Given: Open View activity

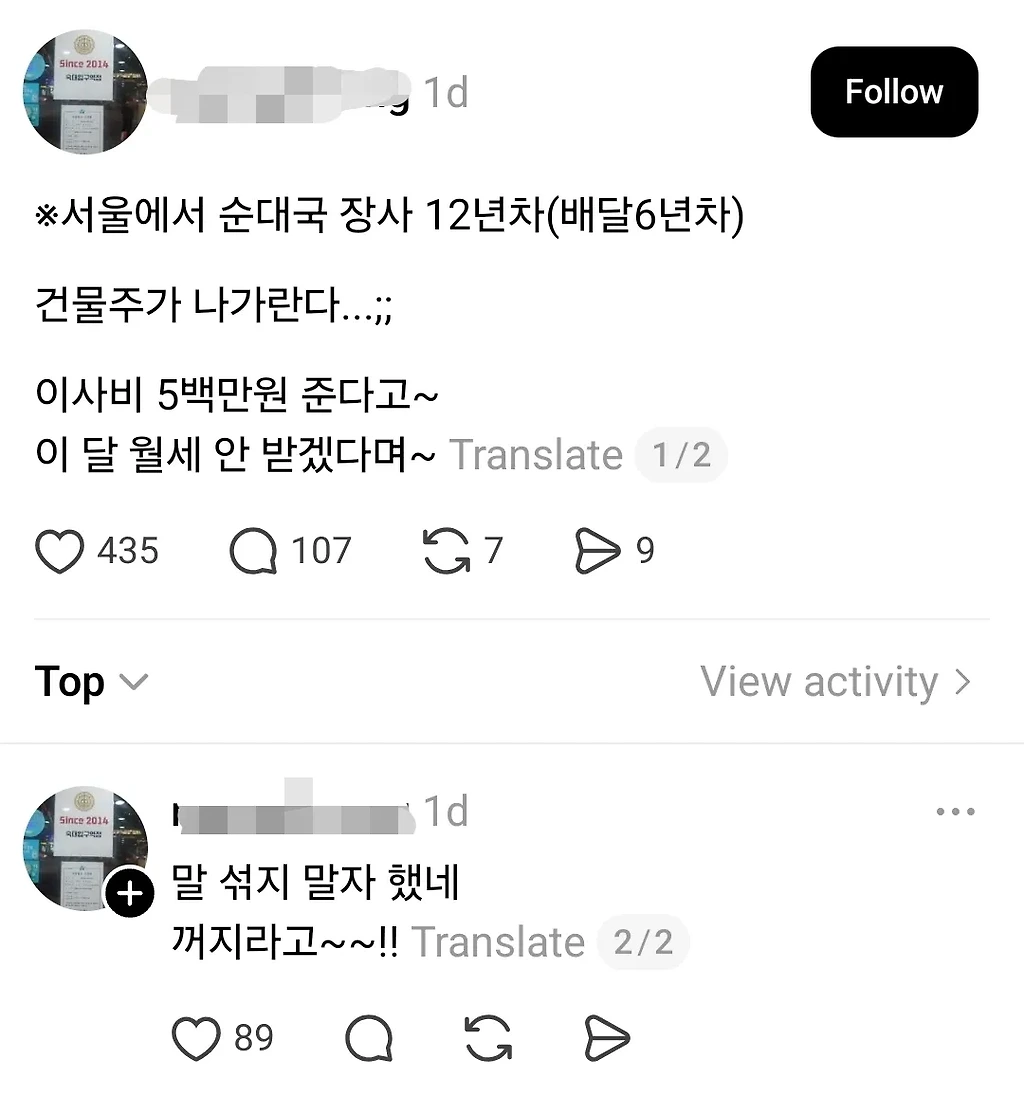Looking at the screenshot, I should [x=836, y=682].
